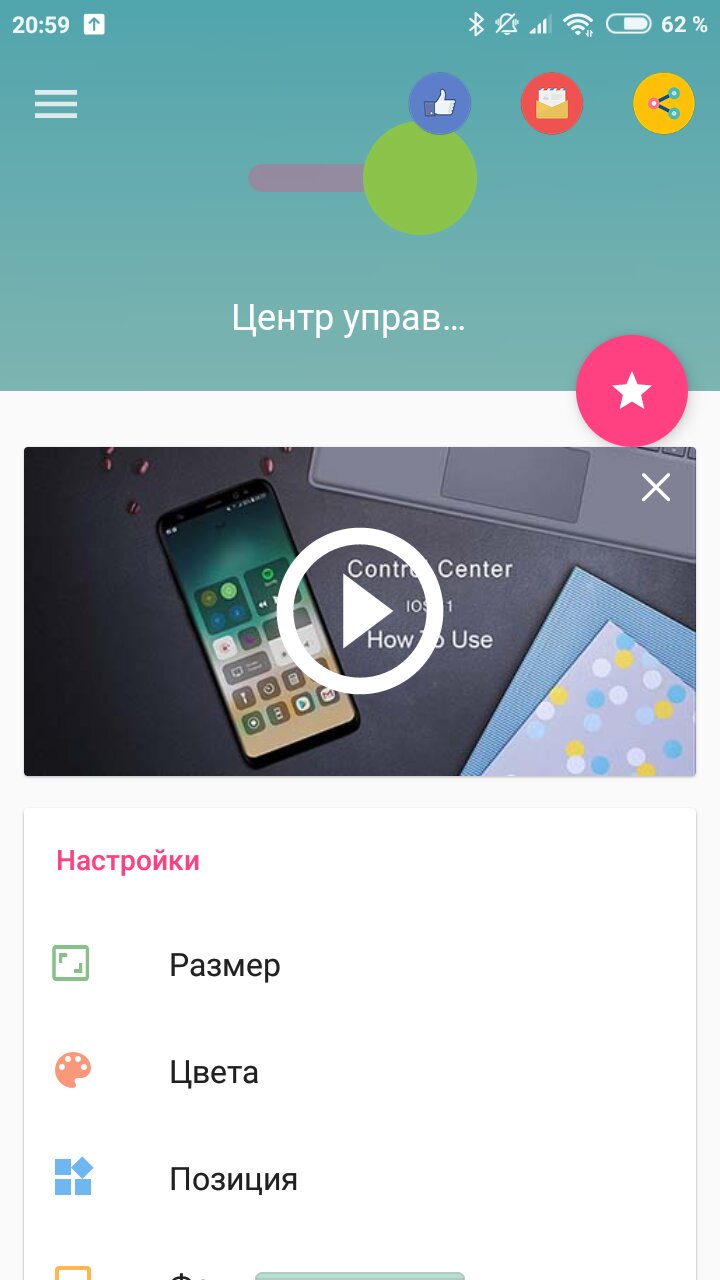Tap the yellow share icon
This screenshot has width=720, height=1280.
pyautogui.click(x=664, y=104)
